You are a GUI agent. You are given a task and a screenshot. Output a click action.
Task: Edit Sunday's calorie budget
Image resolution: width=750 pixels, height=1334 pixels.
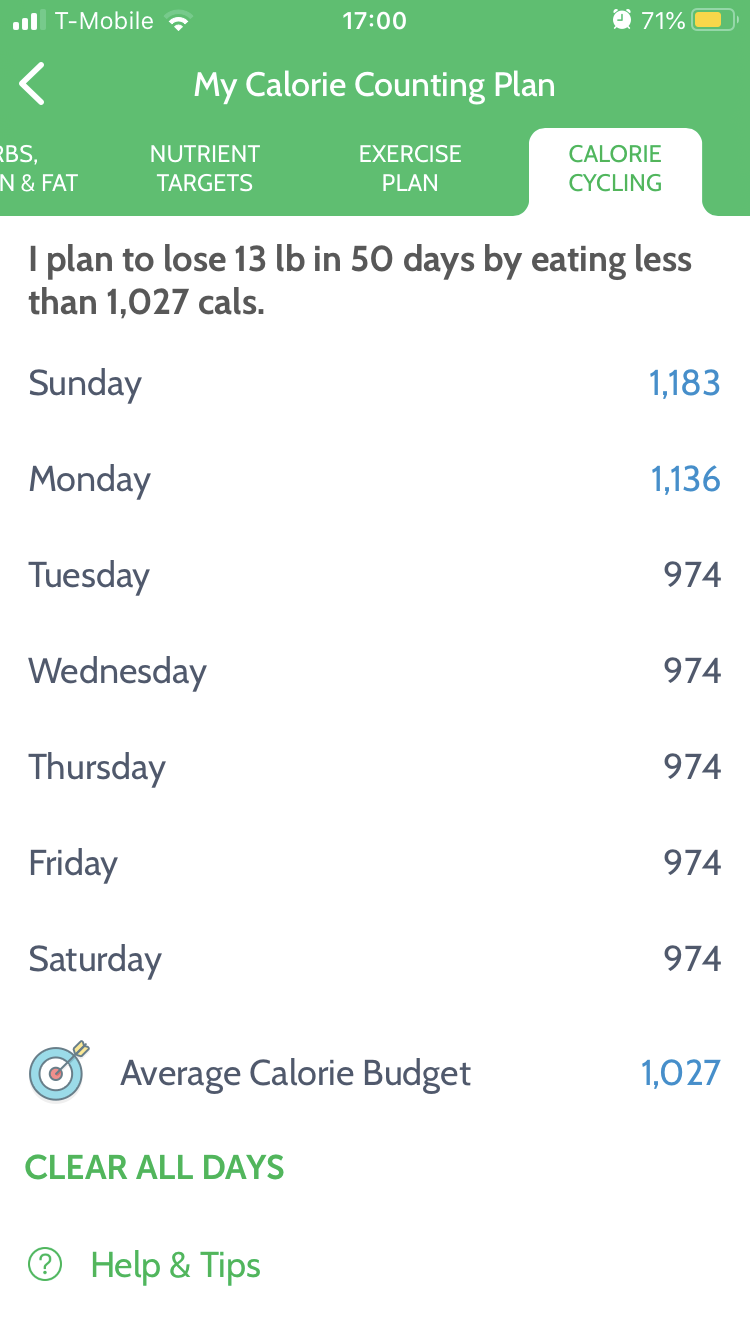click(x=684, y=383)
